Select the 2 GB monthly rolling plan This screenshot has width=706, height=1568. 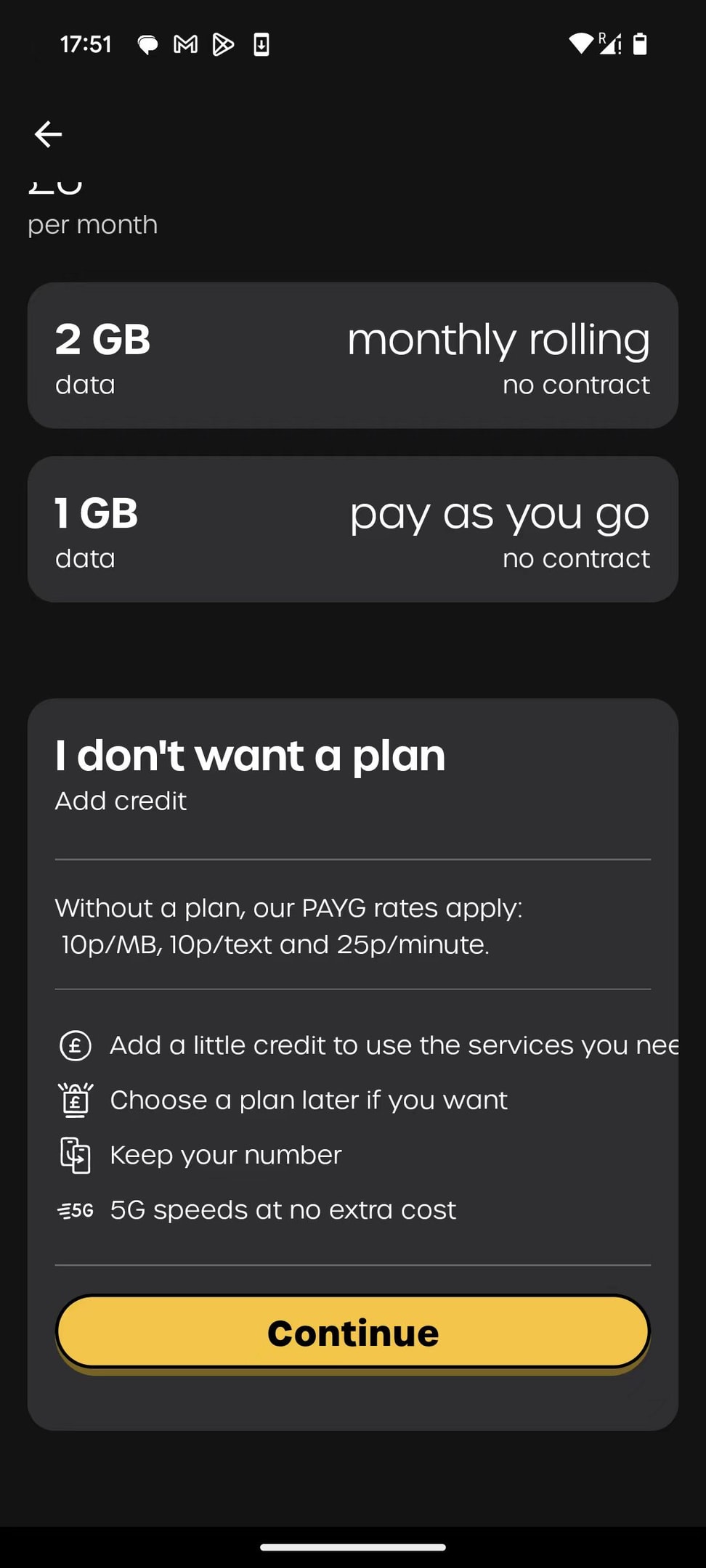pos(353,356)
